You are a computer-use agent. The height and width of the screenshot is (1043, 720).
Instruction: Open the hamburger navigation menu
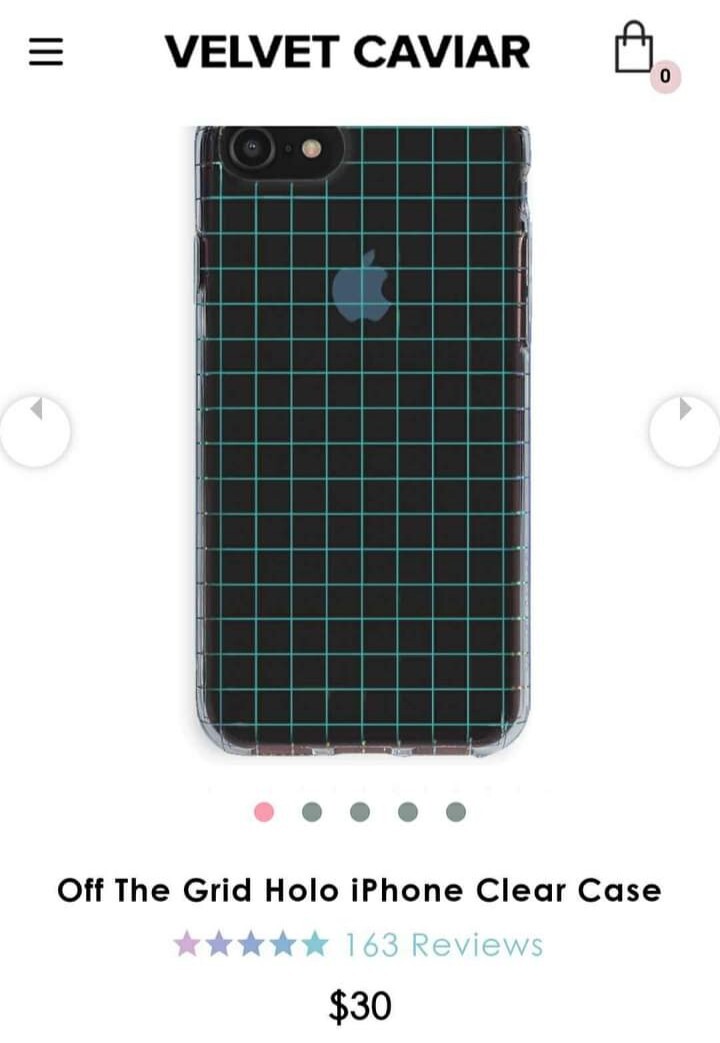[46, 50]
